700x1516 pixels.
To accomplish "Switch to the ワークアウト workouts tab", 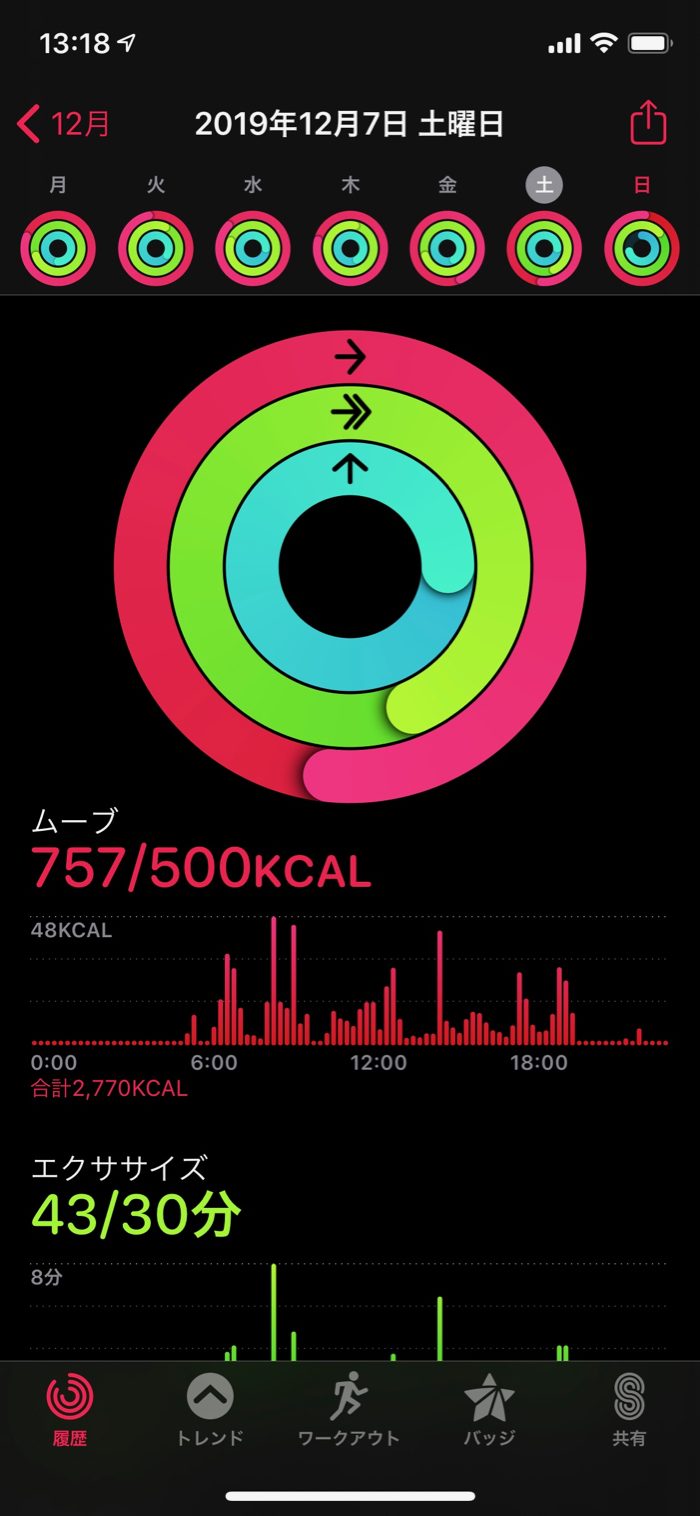I will tap(349, 1410).
